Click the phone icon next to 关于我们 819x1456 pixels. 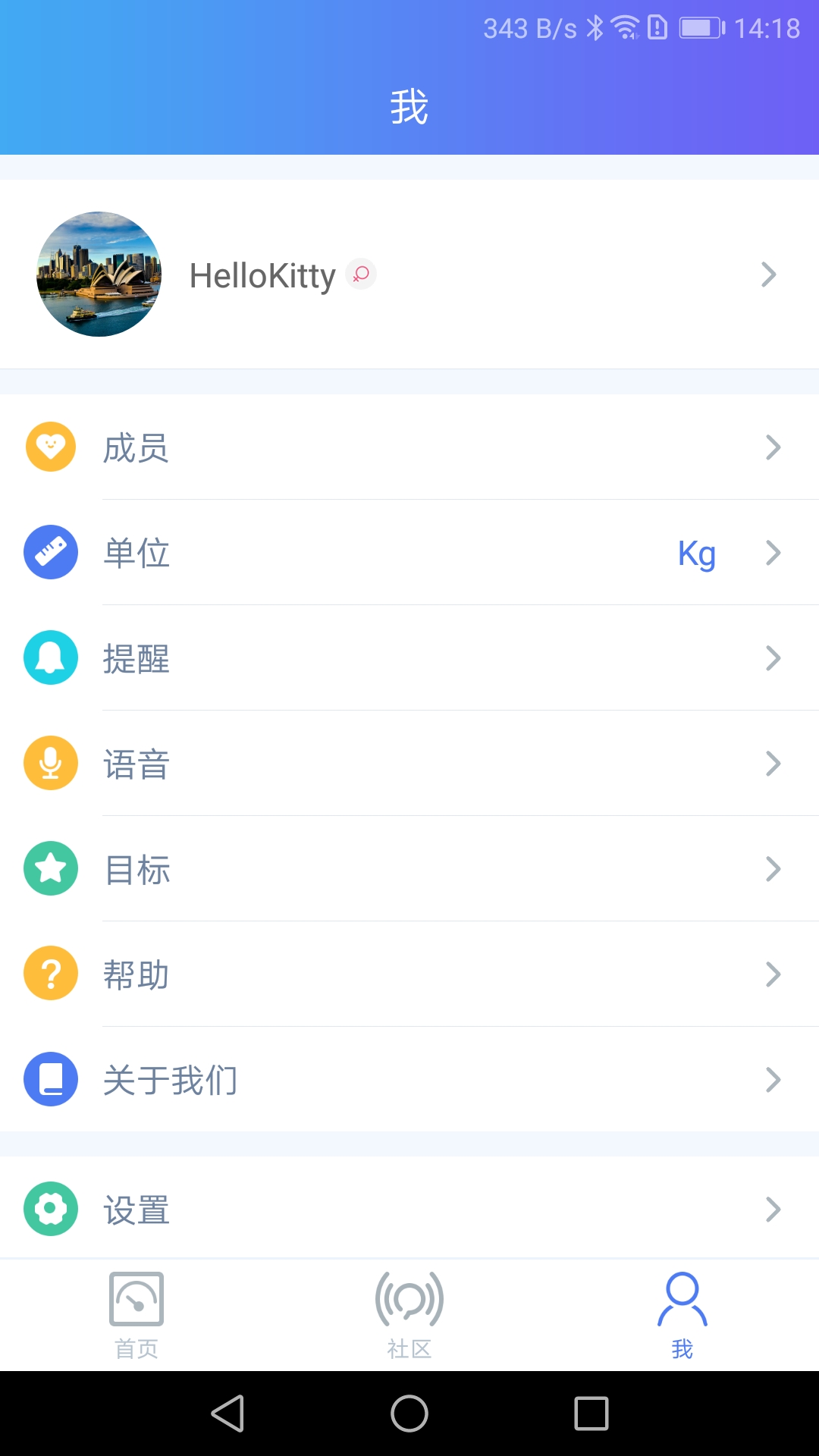point(51,1080)
